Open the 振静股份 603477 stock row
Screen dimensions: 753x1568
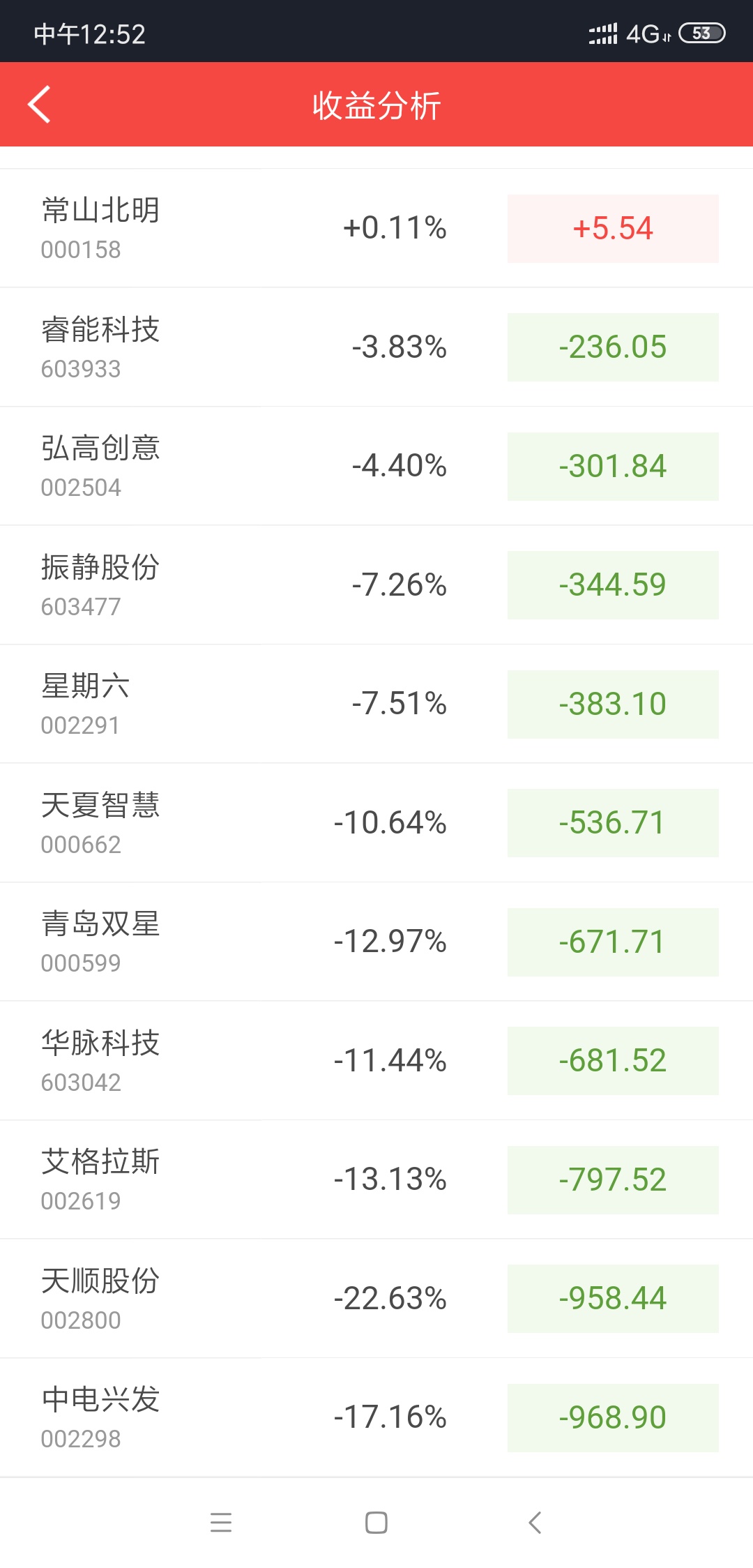(x=376, y=585)
